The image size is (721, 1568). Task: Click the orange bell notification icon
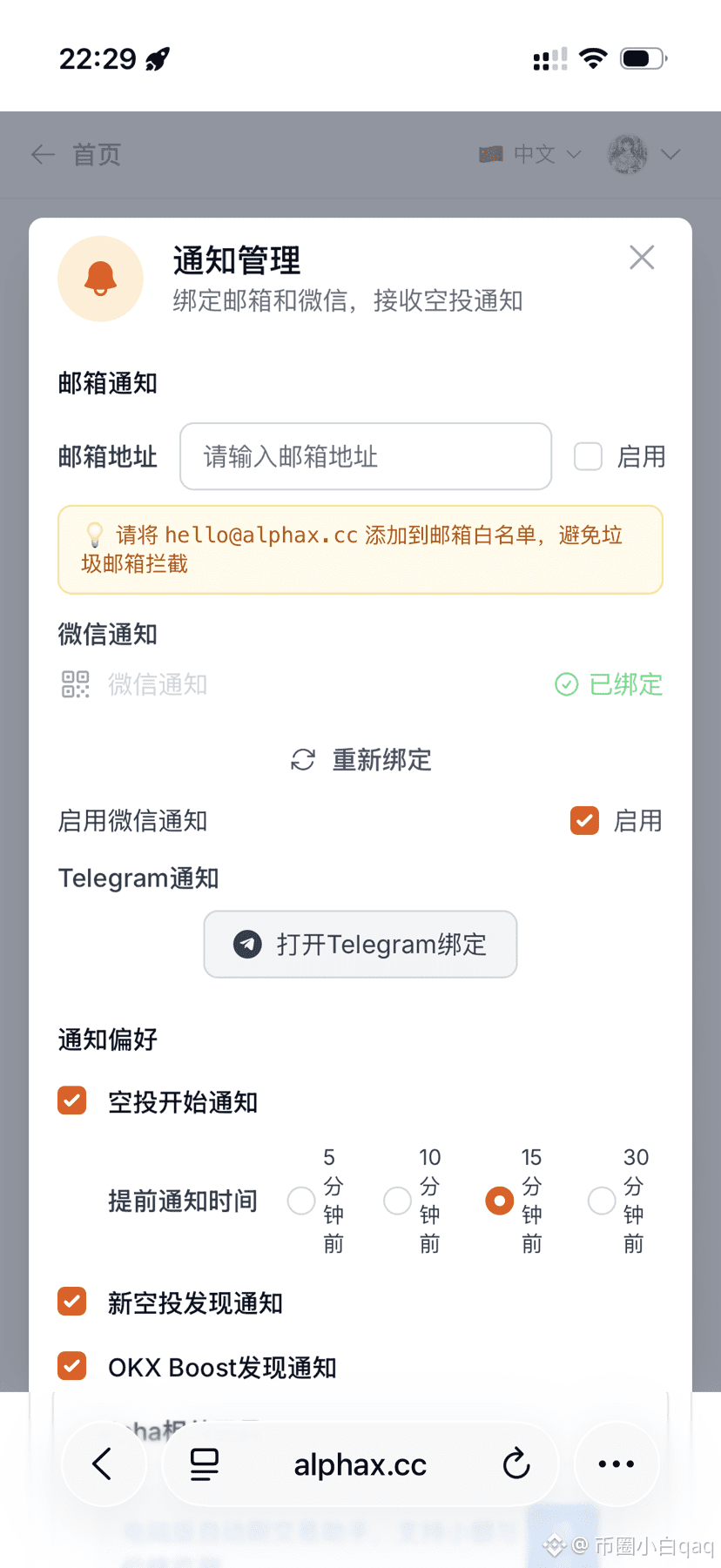(100, 279)
